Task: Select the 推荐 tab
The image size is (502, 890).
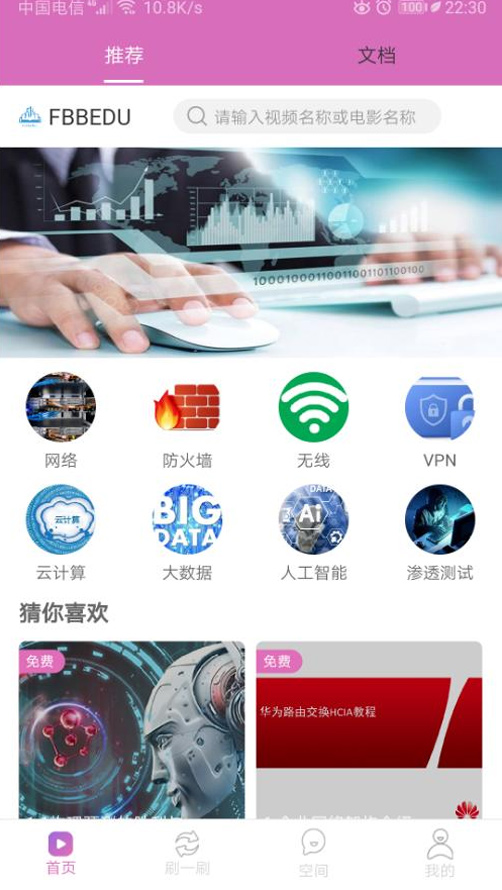Action: pyautogui.click(x=124, y=56)
